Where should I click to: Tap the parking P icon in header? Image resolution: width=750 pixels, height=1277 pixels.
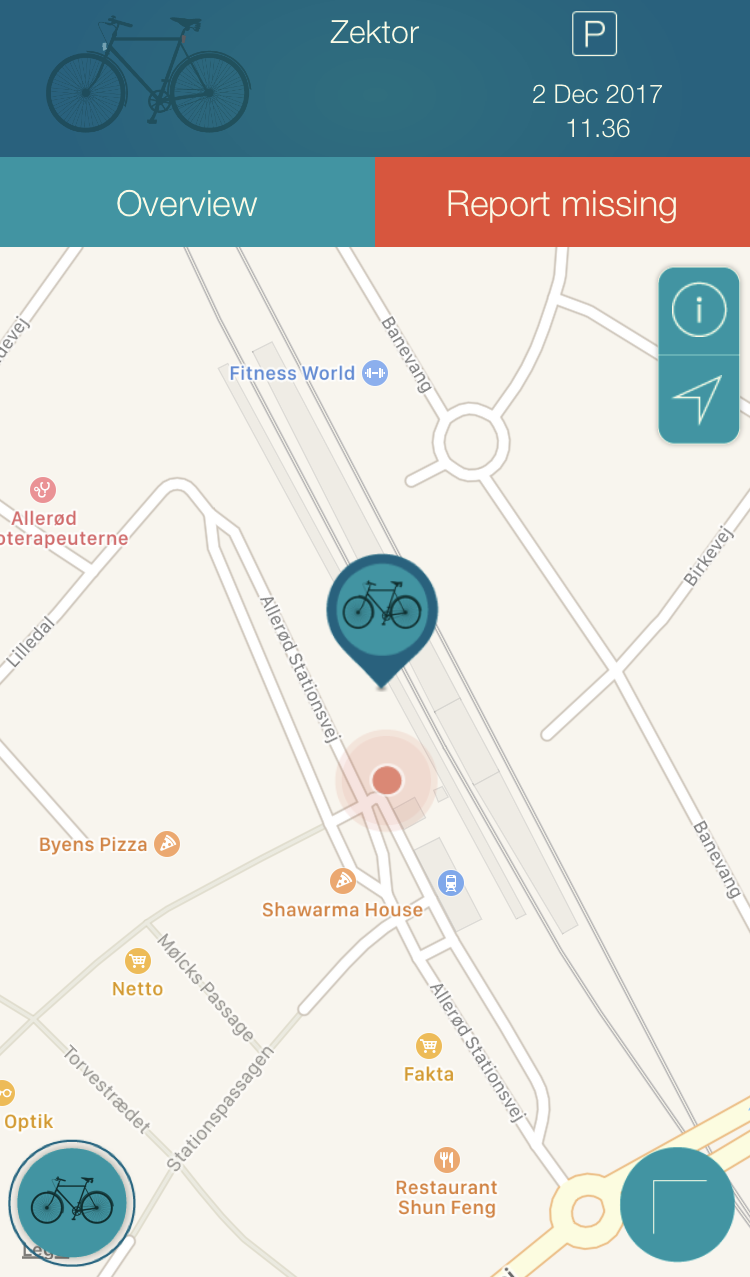[x=594, y=34]
